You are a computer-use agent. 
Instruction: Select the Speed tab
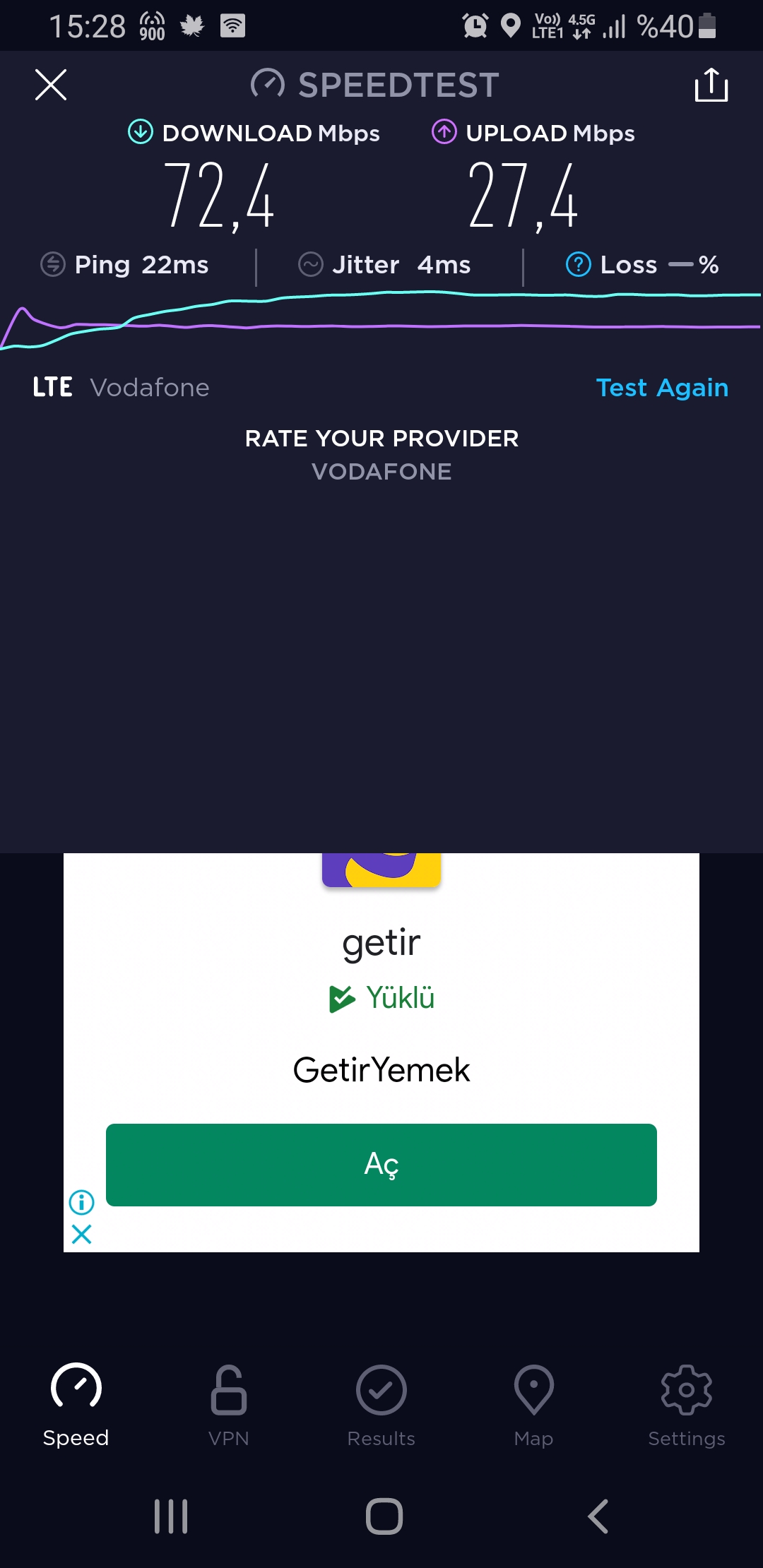76,1406
